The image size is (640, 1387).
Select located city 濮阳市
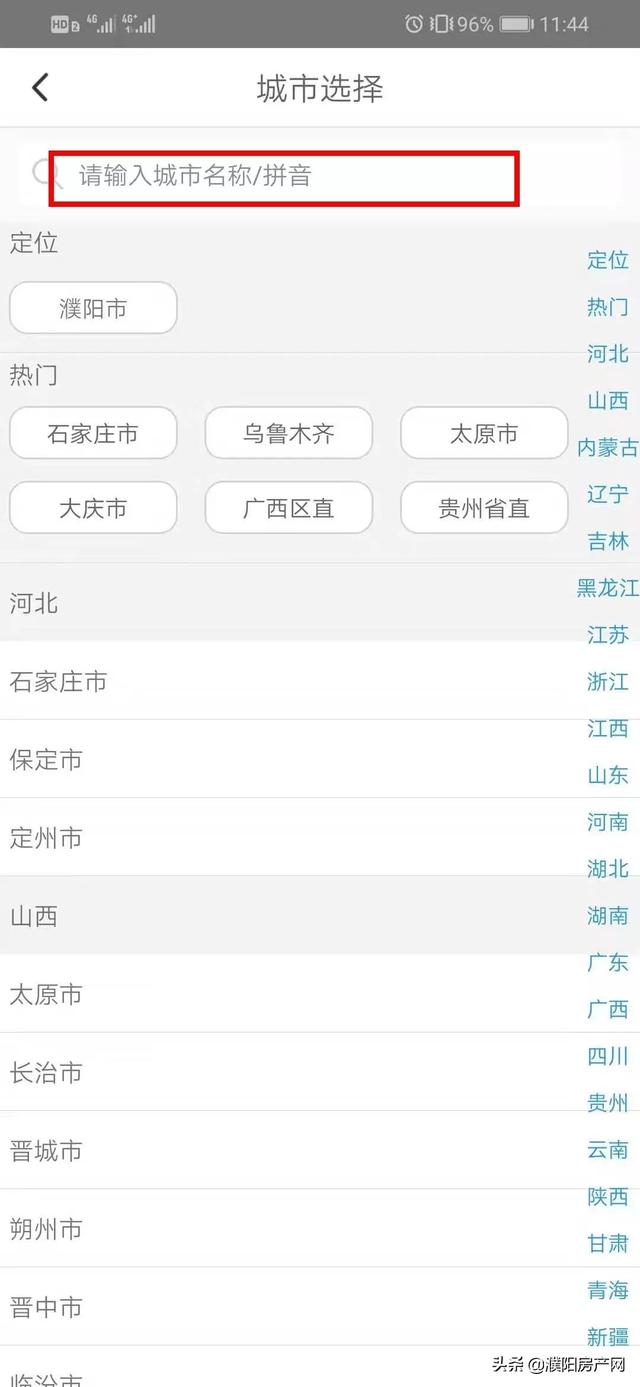click(x=93, y=308)
